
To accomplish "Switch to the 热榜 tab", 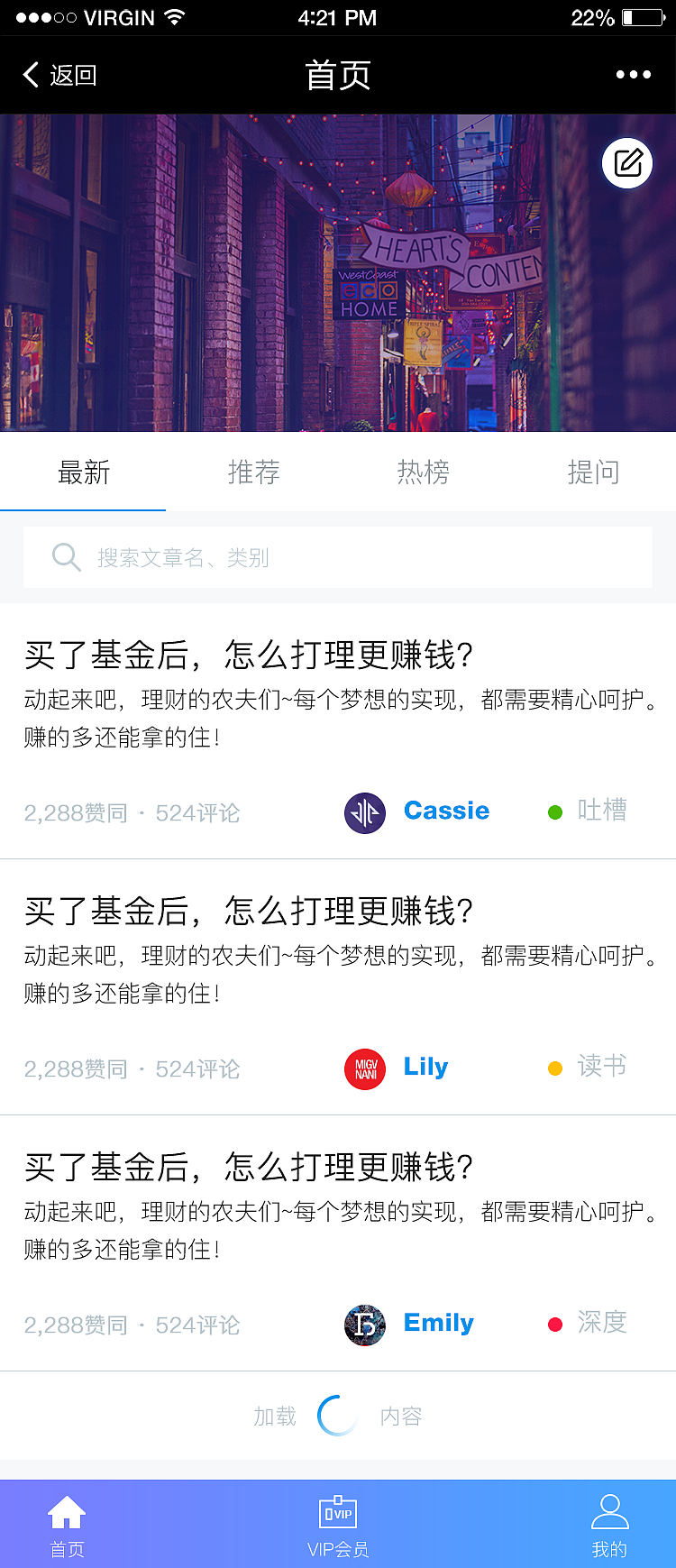I will tap(422, 472).
